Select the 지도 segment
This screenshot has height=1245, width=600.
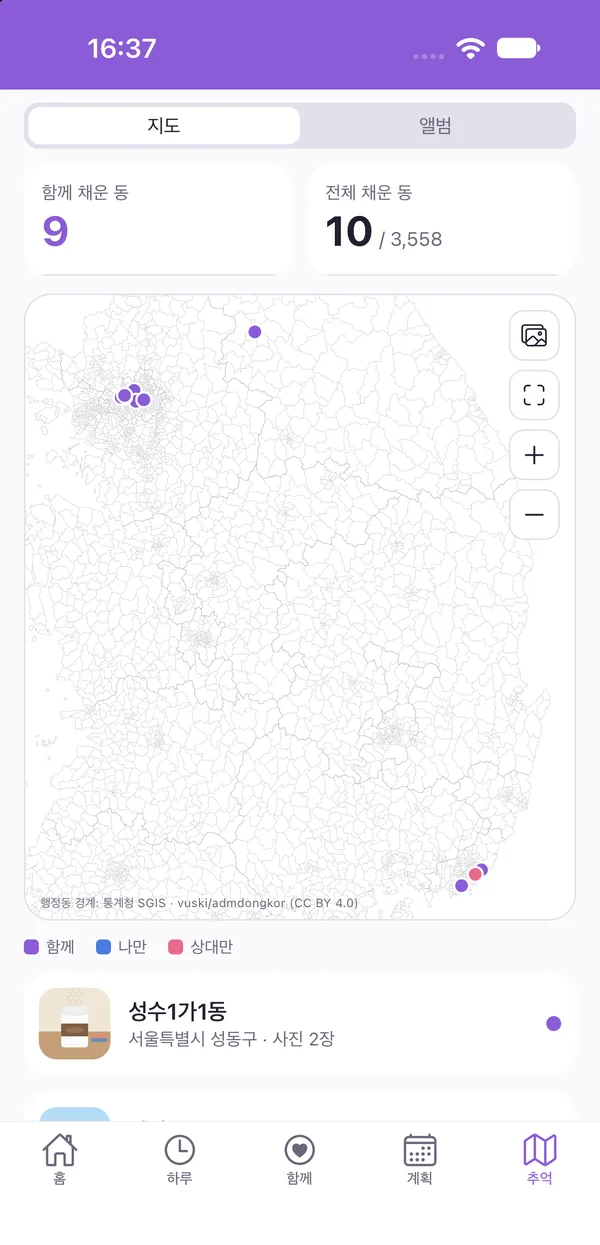click(164, 126)
